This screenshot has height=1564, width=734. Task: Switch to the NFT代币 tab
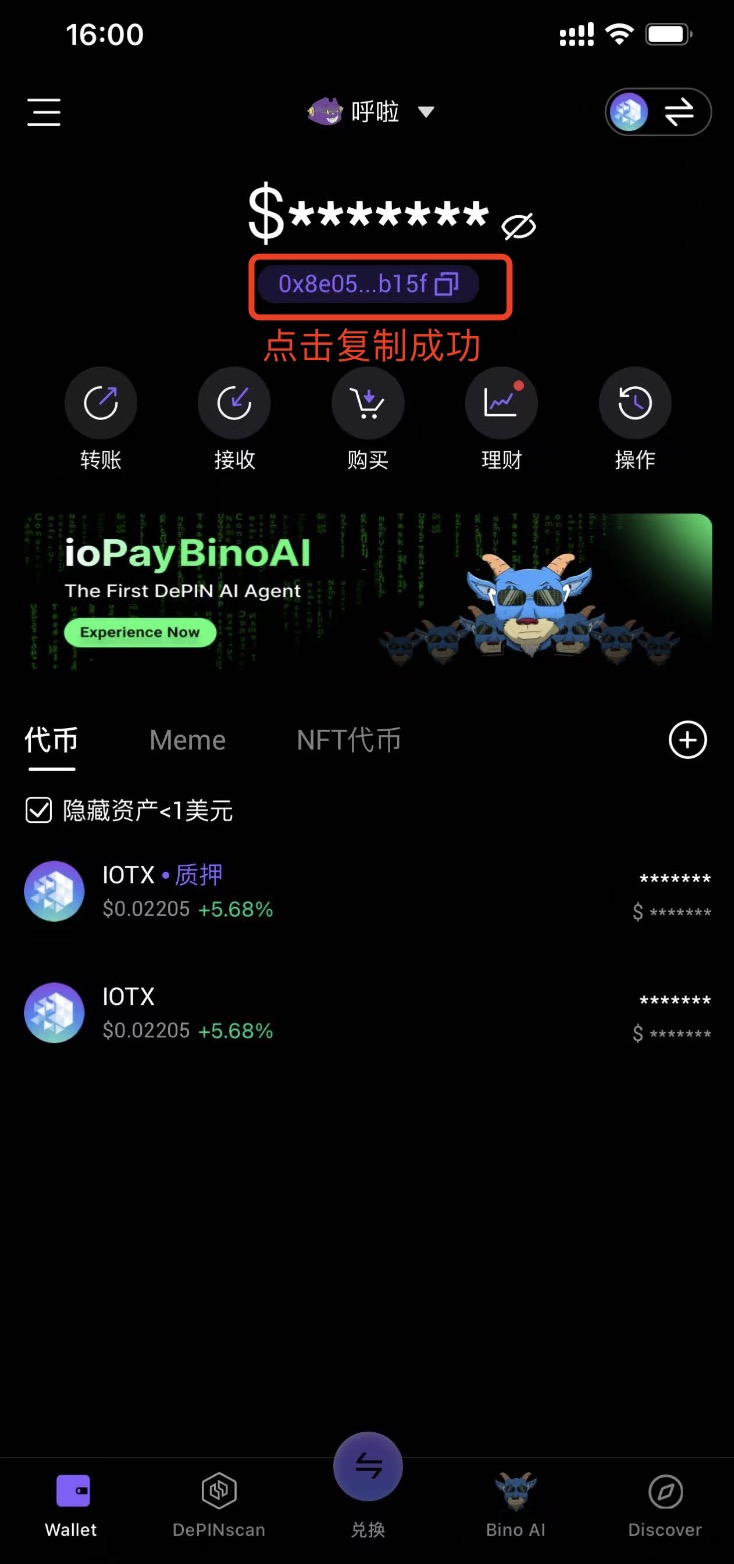click(349, 740)
